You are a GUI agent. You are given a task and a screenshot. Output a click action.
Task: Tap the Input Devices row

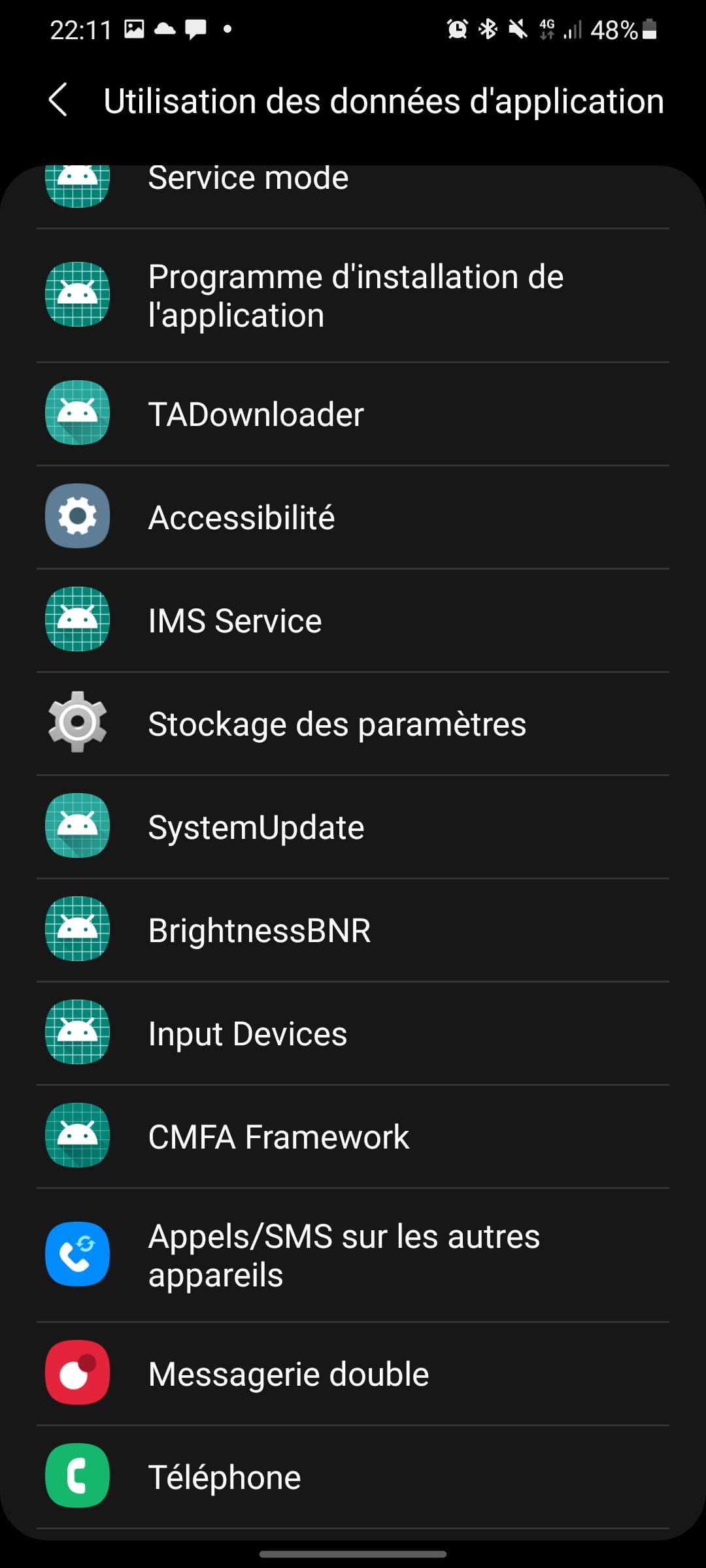pos(353,1034)
